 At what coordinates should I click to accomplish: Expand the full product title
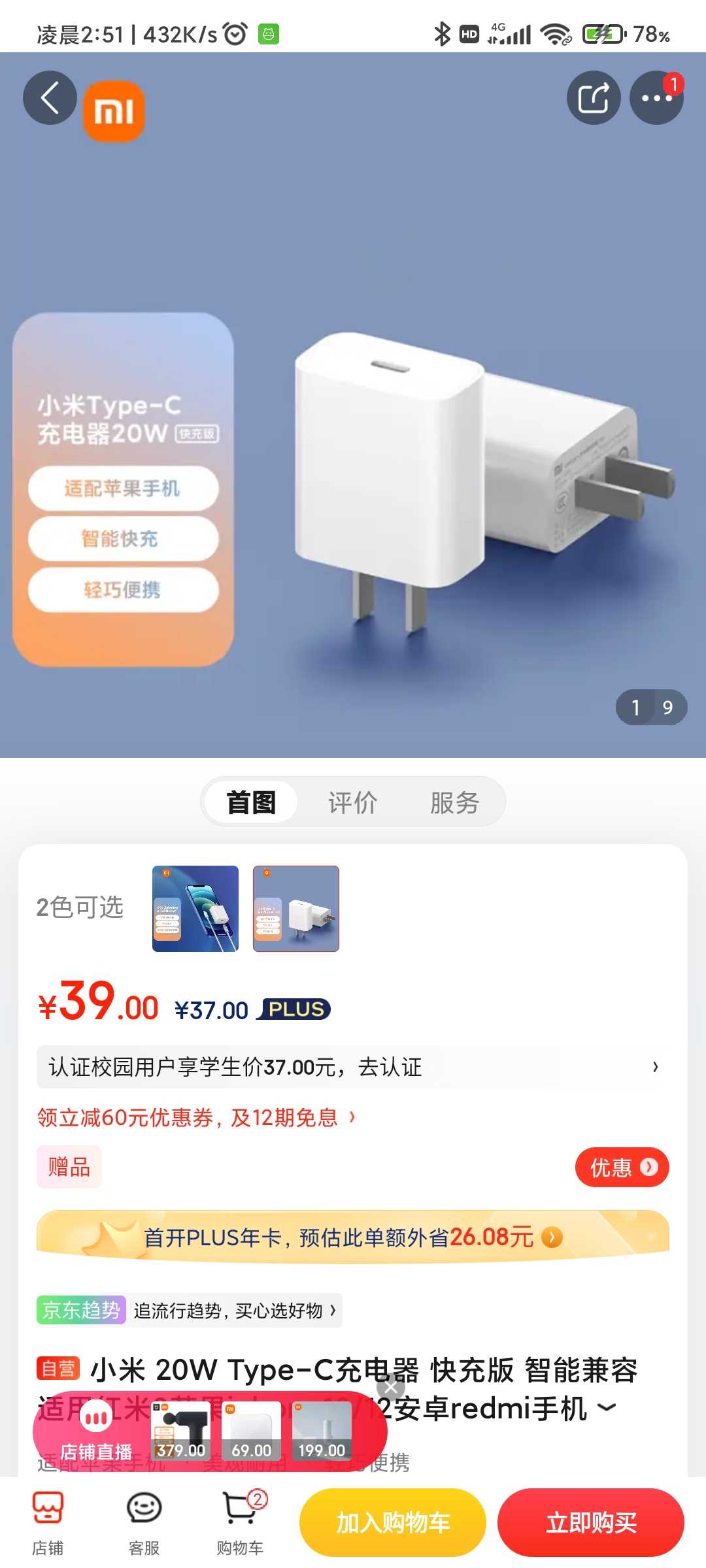(607, 1407)
